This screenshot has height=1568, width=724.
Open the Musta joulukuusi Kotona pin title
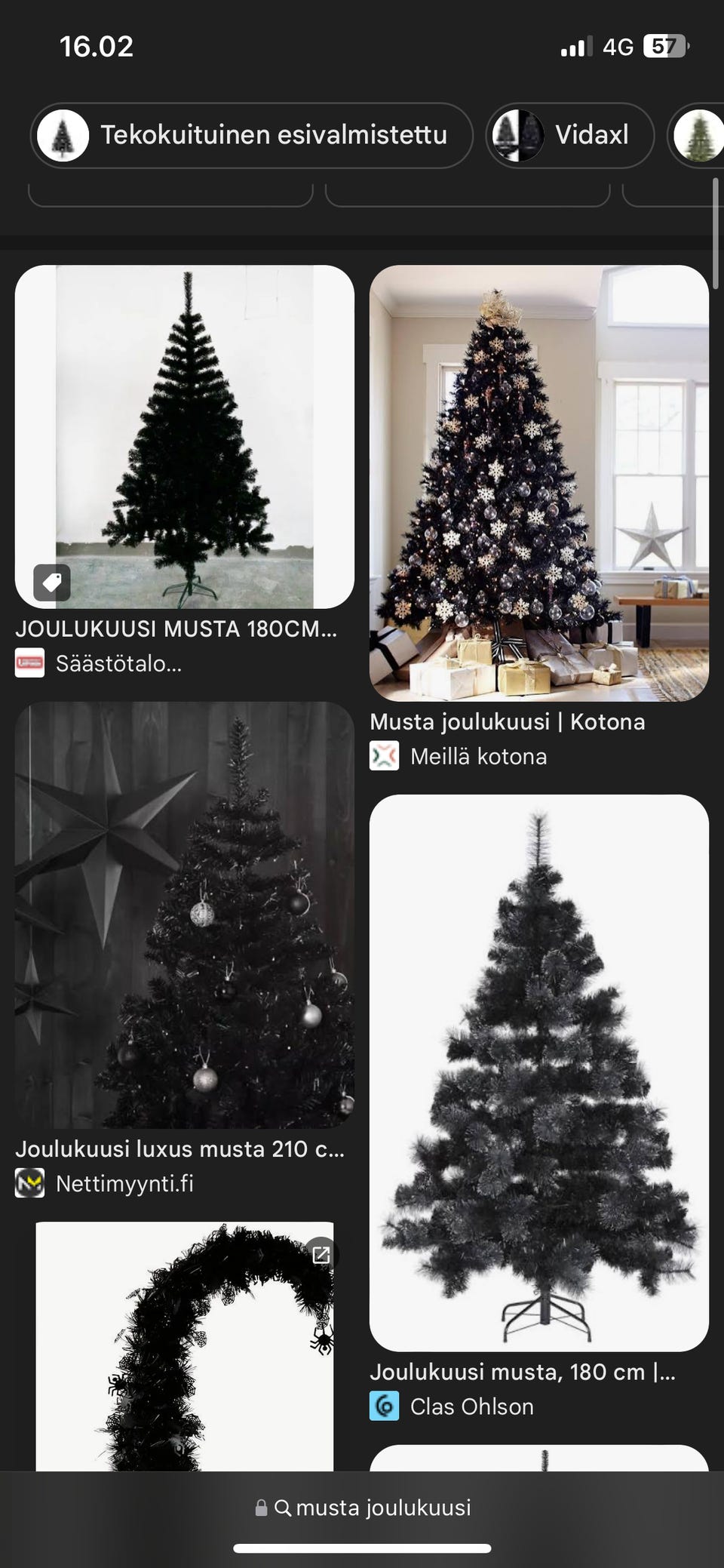(x=507, y=721)
